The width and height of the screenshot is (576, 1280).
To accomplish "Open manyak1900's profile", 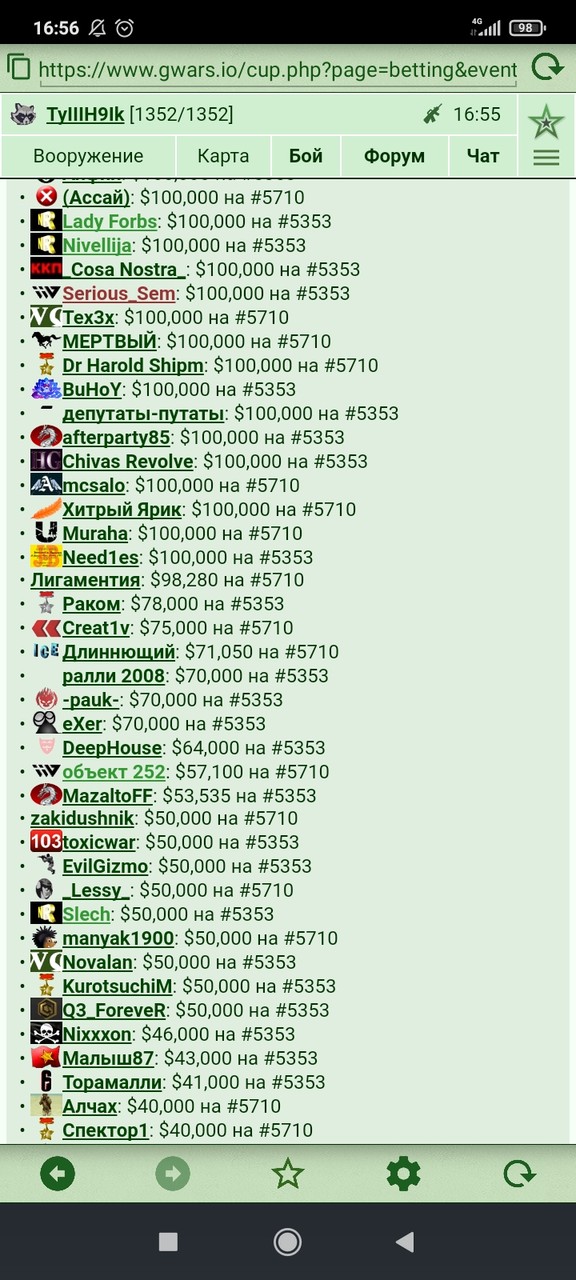I will (118, 938).
